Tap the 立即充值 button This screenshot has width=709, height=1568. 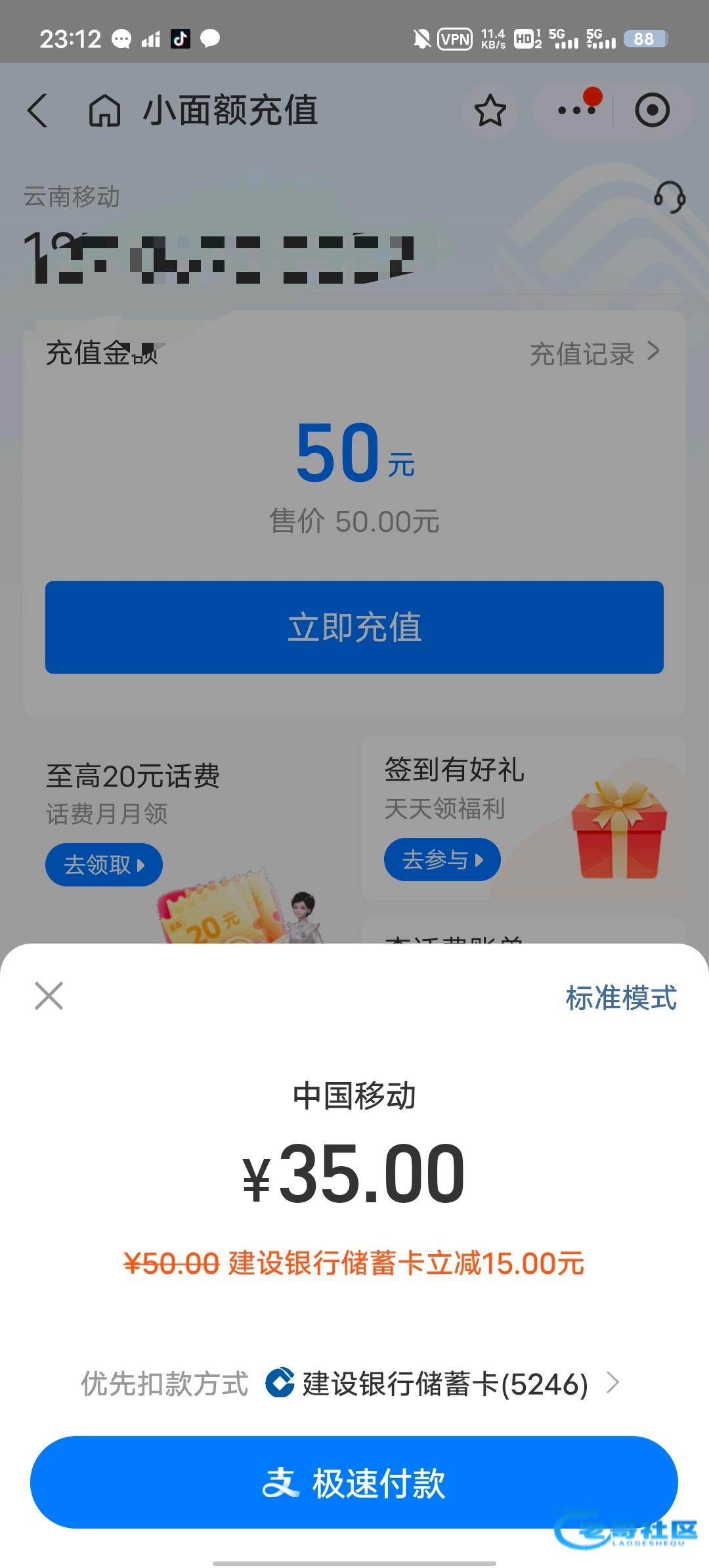pos(354,627)
